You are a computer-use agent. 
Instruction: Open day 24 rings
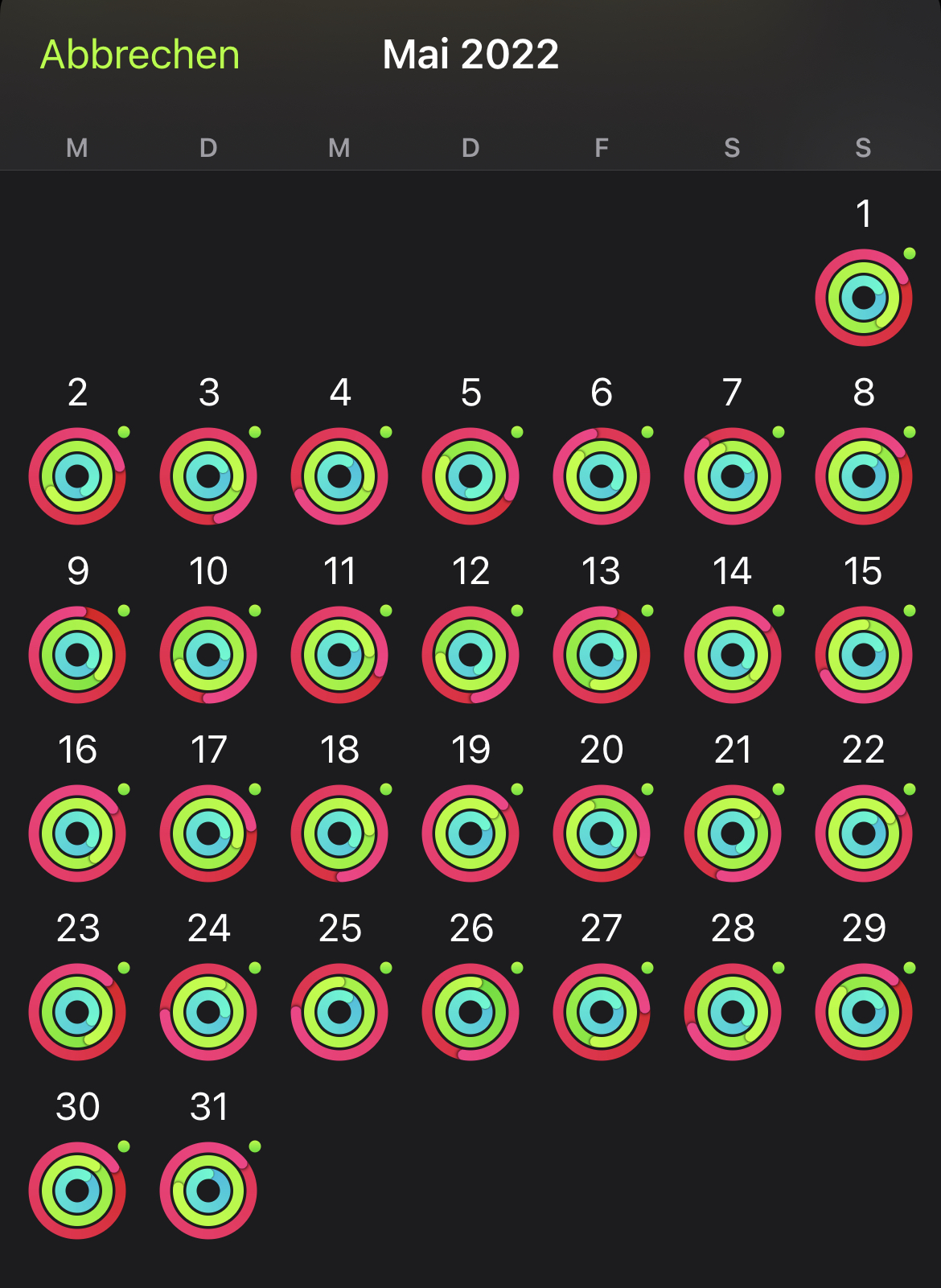208,1012
